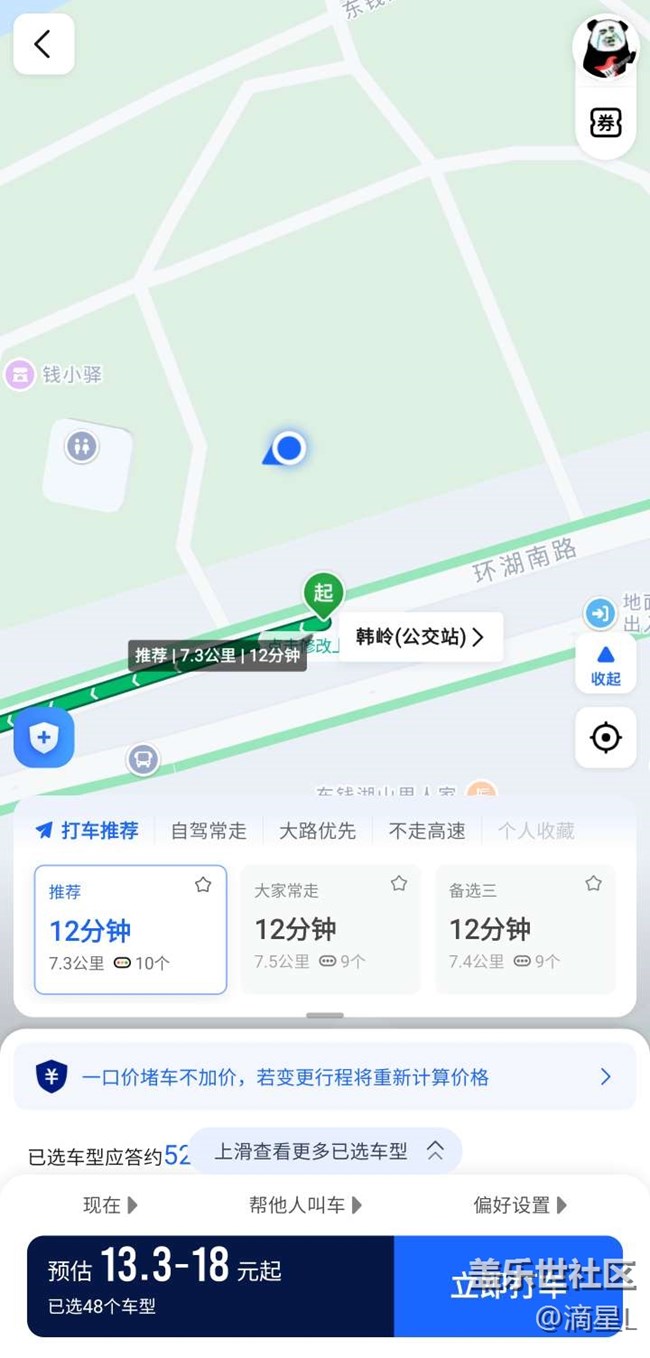The height and width of the screenshot is (1358, 650).
Task: Open the 一口价堵车不加价 price notice
Action: (x=325, y=1077)
